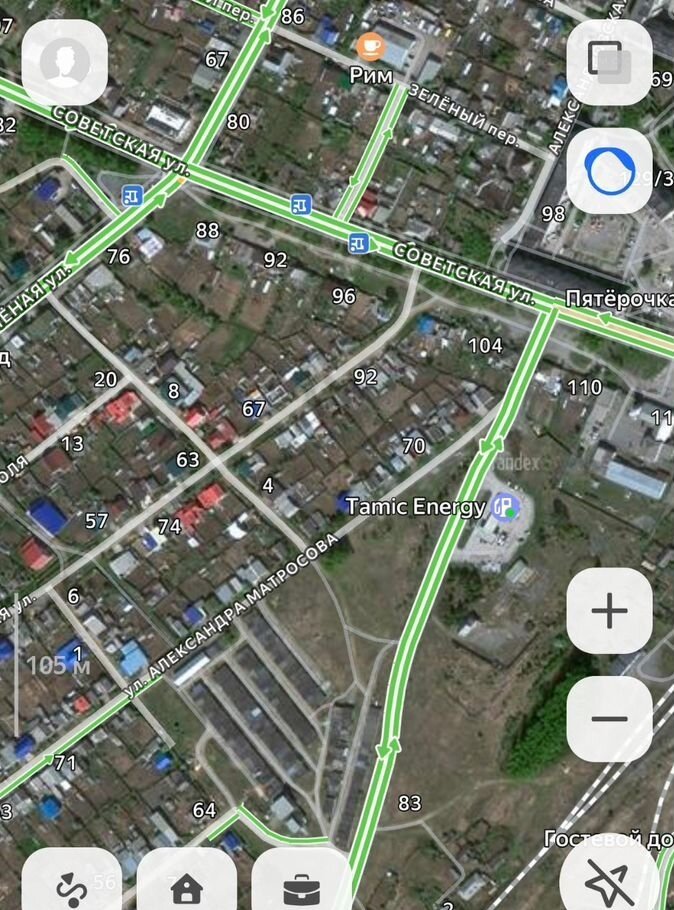
Task: Zoom out of the map
Action: pos(609,719)
